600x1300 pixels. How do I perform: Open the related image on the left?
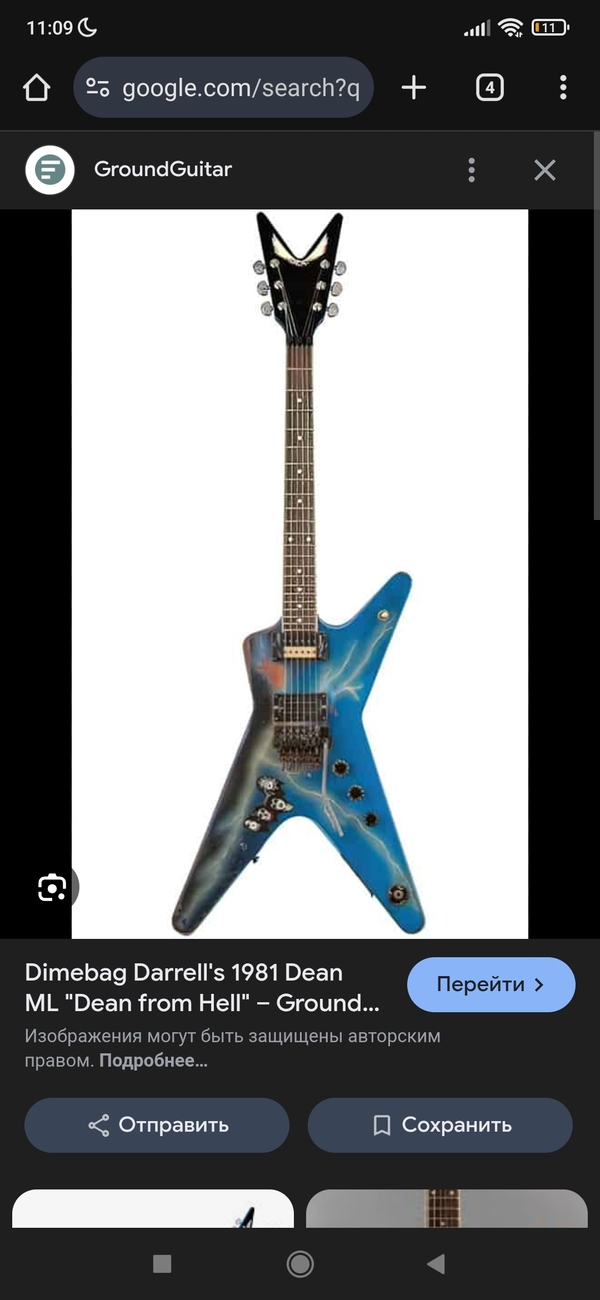(x=153, y=1208)
